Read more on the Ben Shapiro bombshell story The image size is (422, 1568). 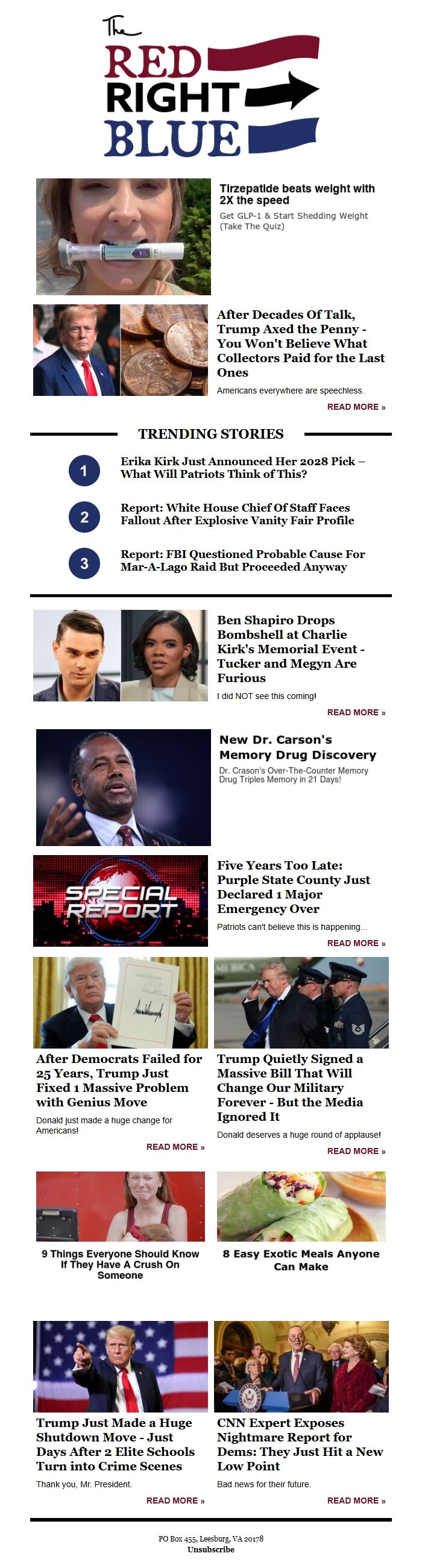tap(356, 713)
